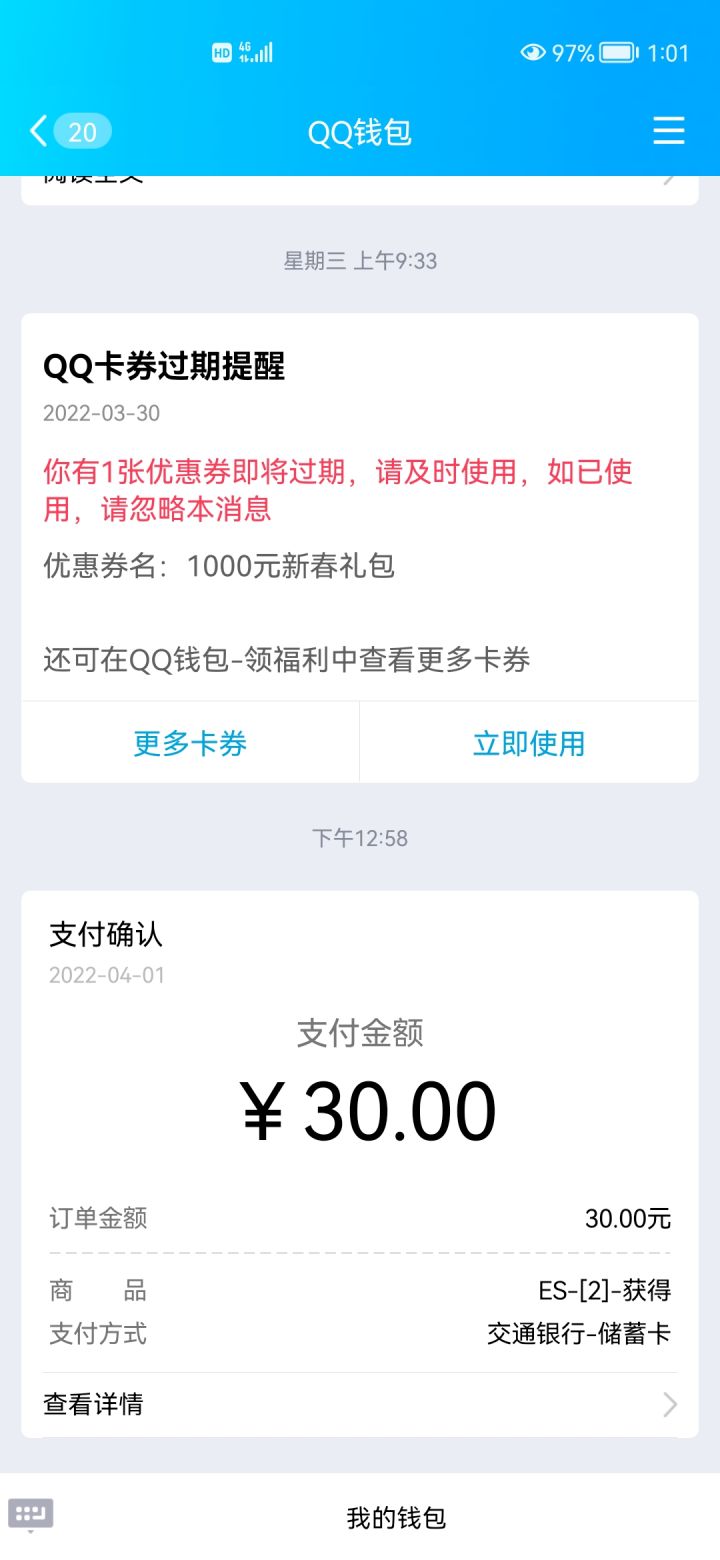The image size is (720, 1560).
Task: Open the 查看详情 link
Action: pyautogui.click(x=95, y=1404)
